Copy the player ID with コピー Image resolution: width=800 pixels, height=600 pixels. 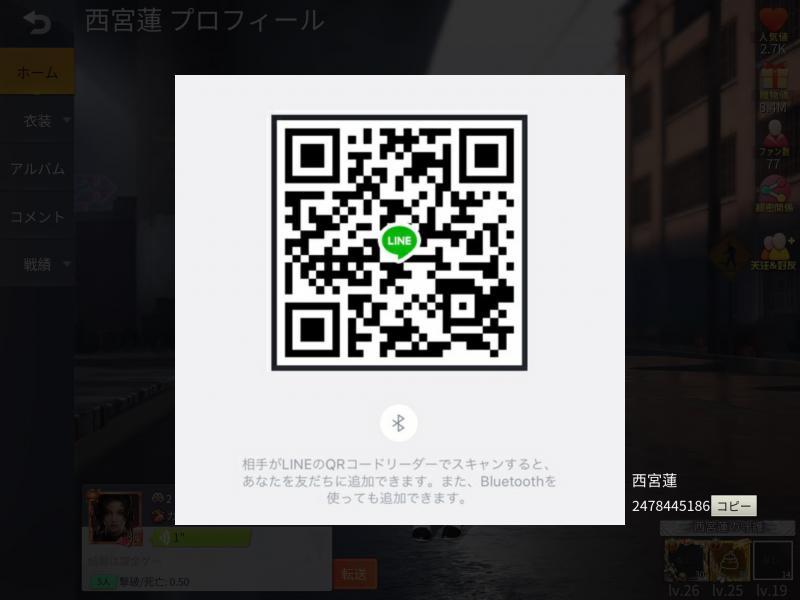click(x=733, y=506)
